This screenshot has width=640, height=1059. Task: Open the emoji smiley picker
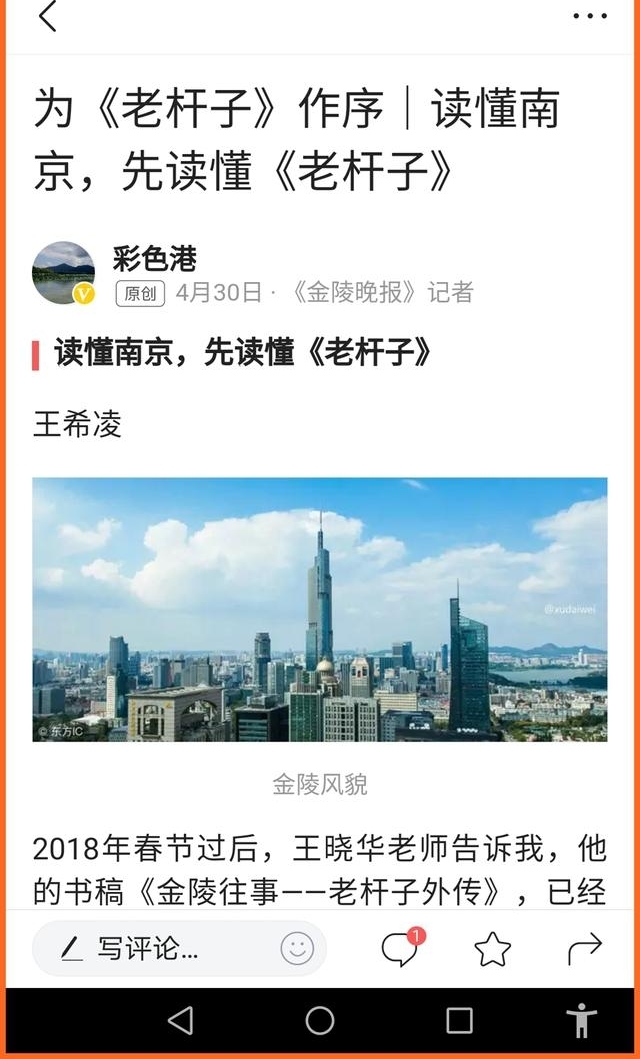297,949
